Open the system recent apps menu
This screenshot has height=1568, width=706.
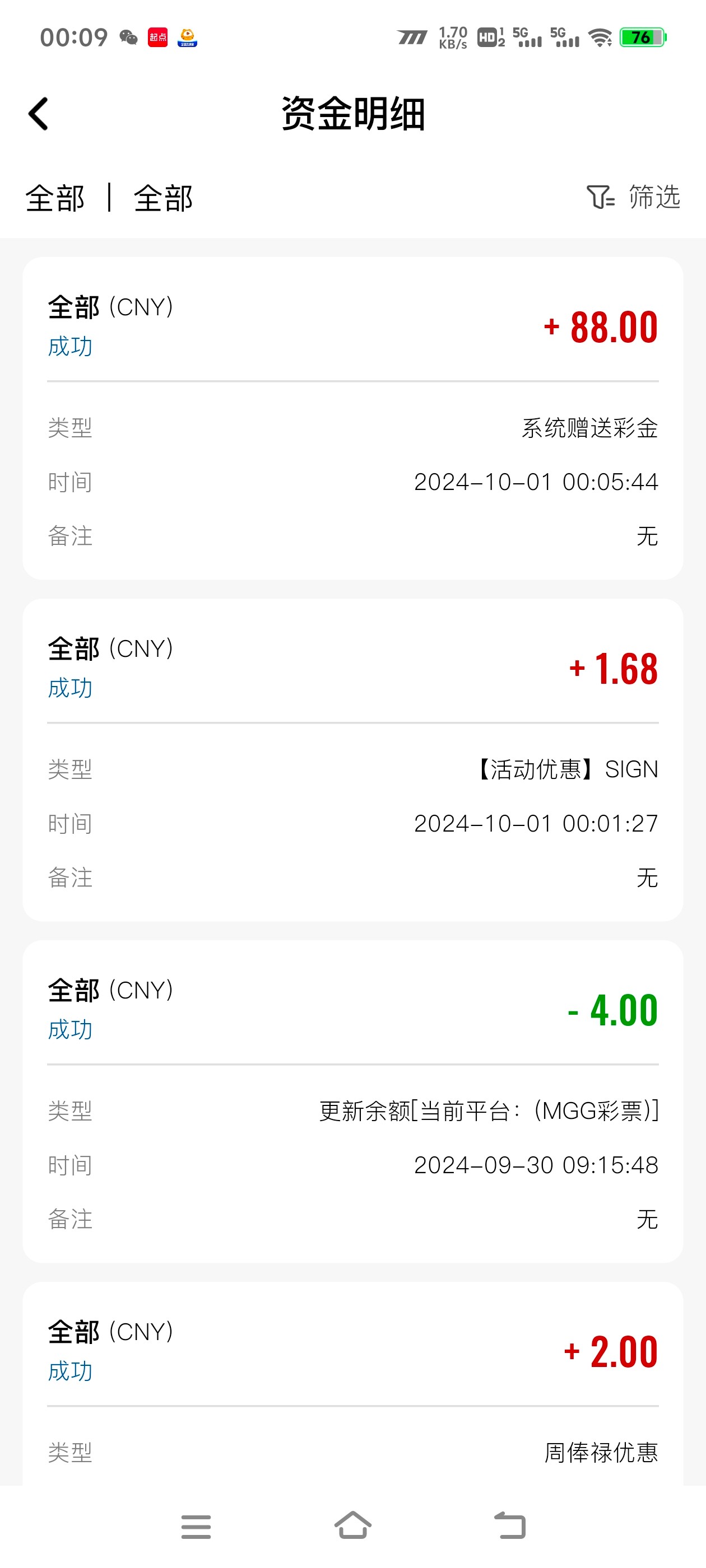(x=196, y=1526)
